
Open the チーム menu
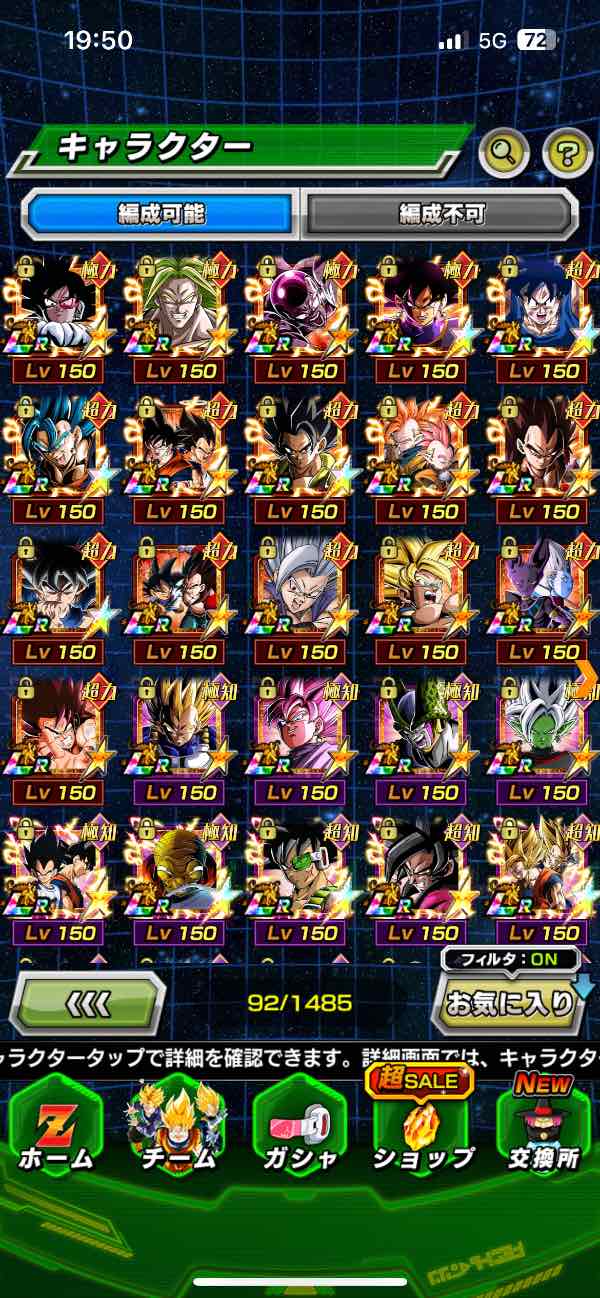177,1125
